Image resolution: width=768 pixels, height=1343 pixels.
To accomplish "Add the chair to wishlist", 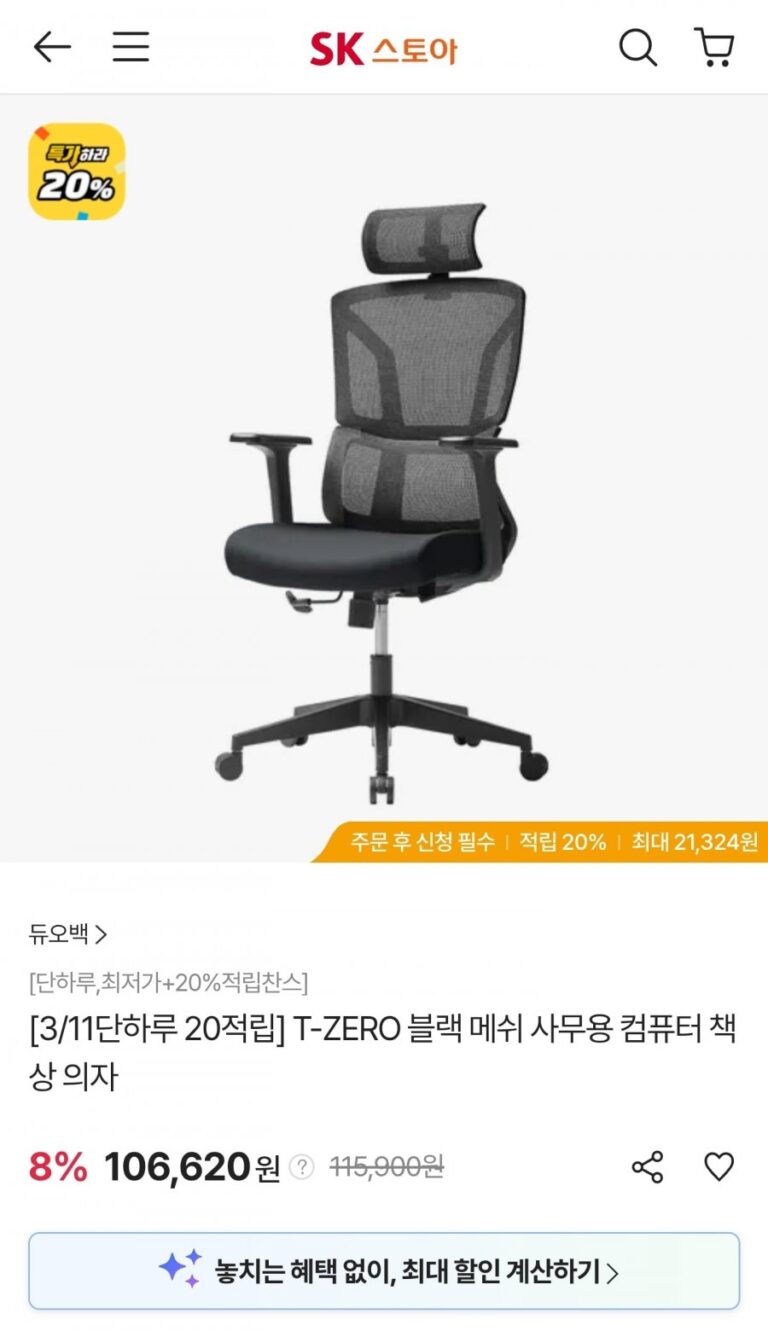I will pyautogui.click(x=719, y=1167).
